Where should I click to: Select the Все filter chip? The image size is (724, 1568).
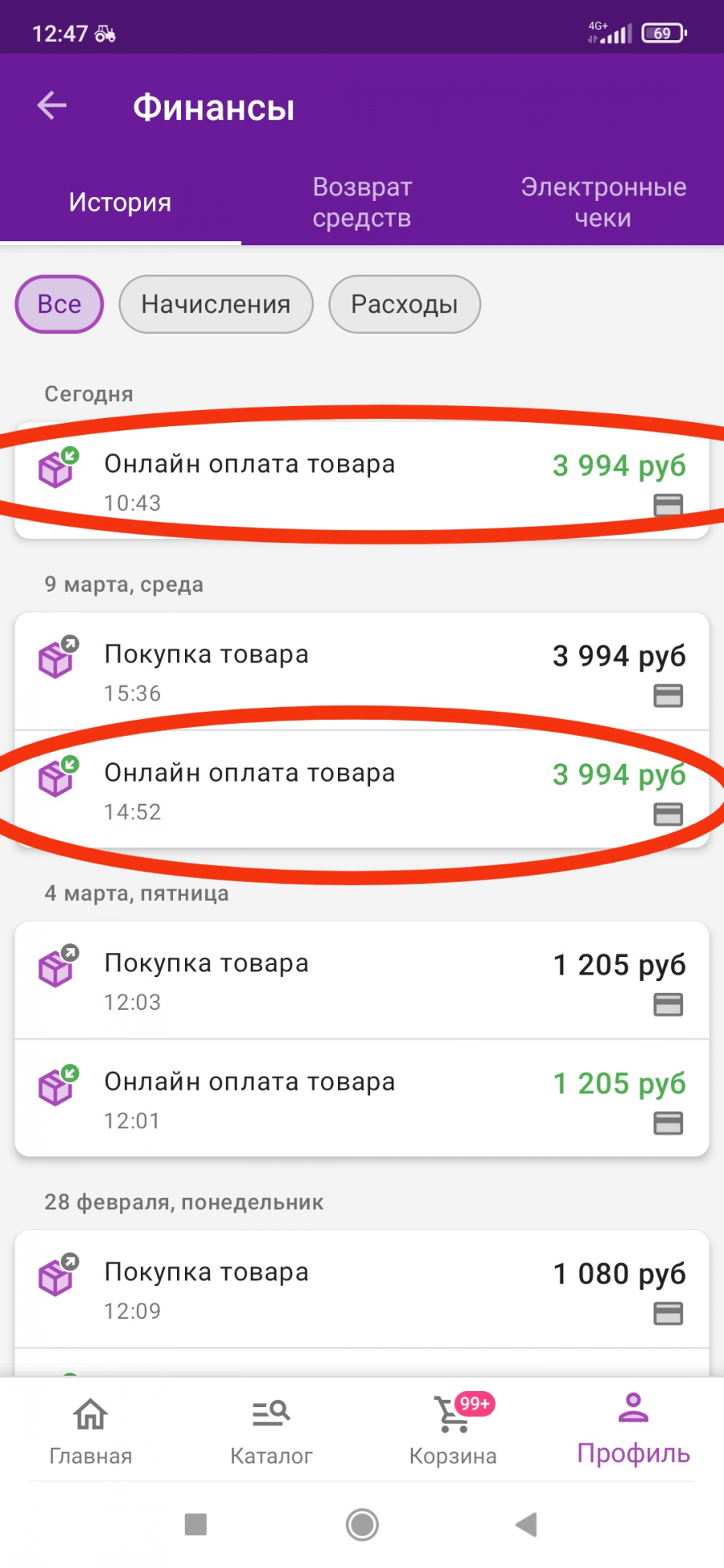click(60, 304)
